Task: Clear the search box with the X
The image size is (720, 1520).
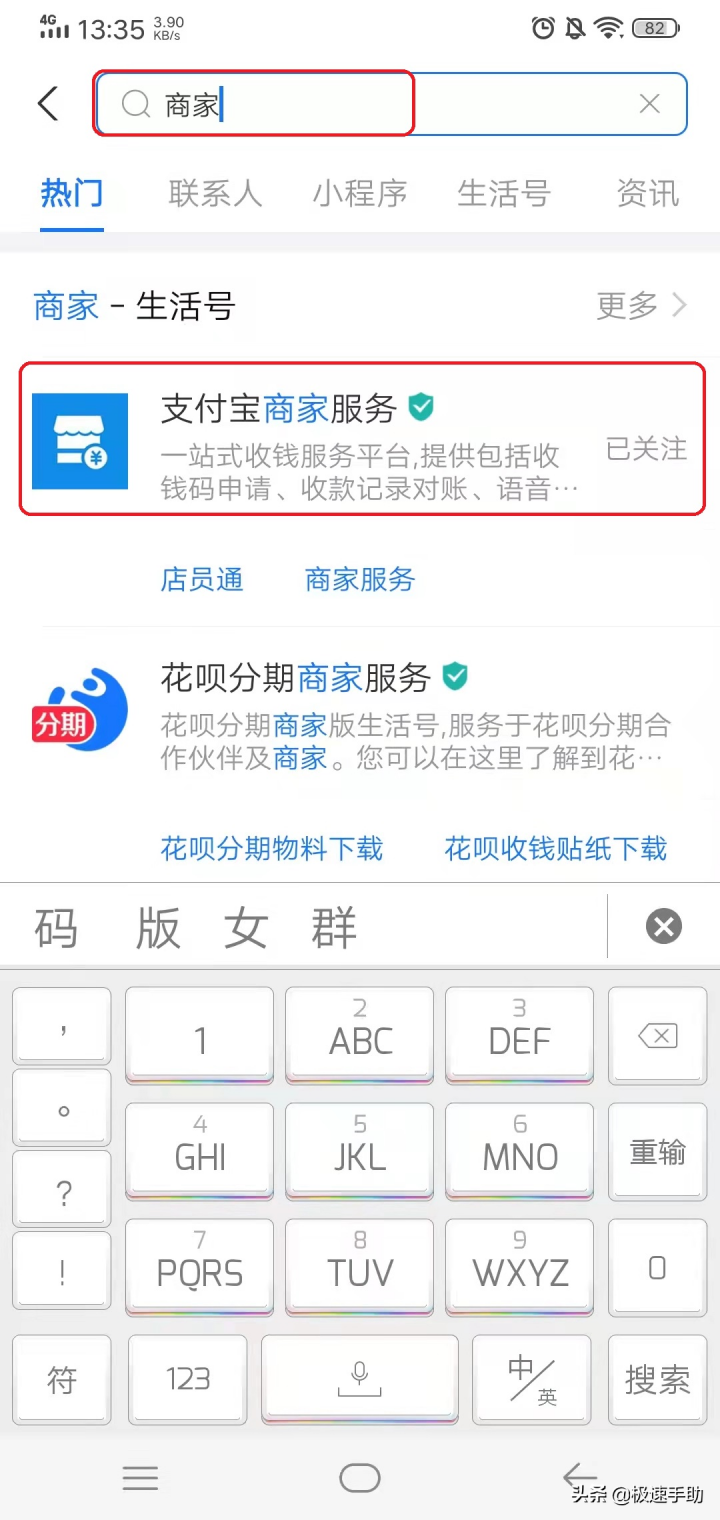Action: pyautogui.click(x=649, y=103)
